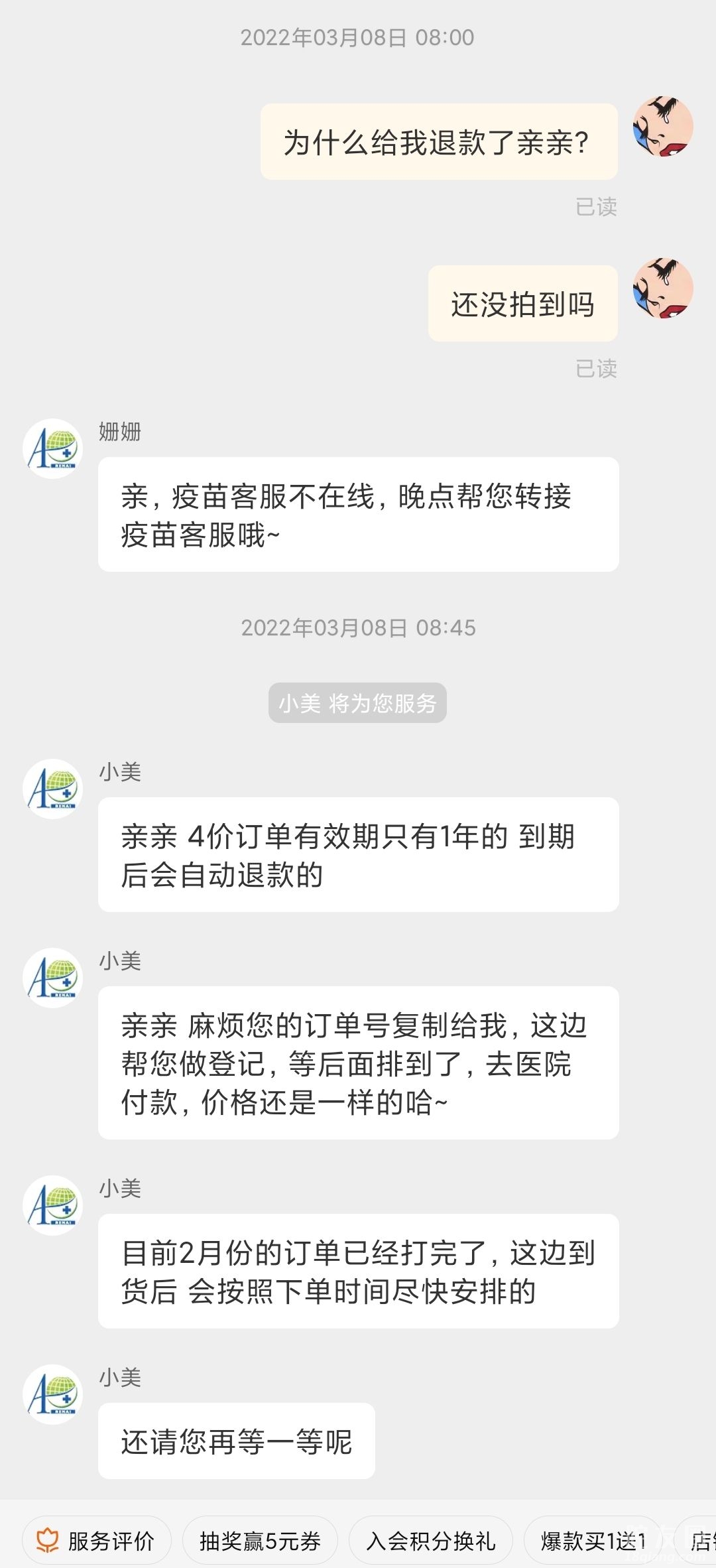Tap your avatar beside 还没拍到吗
The image size is (716, 1568).
(x=663, y=289)
